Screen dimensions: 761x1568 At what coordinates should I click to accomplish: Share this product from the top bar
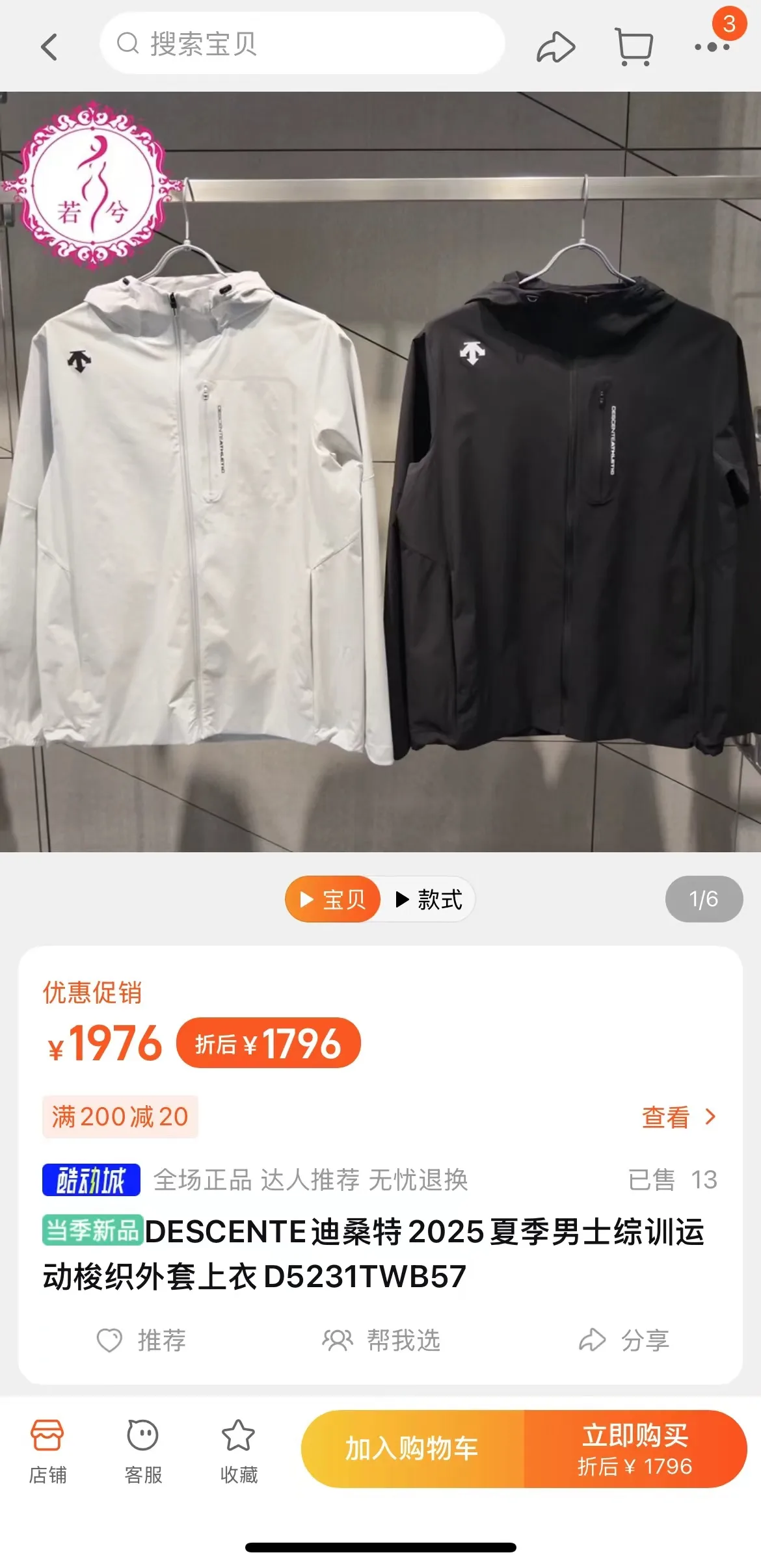click(x=555, y=47)
